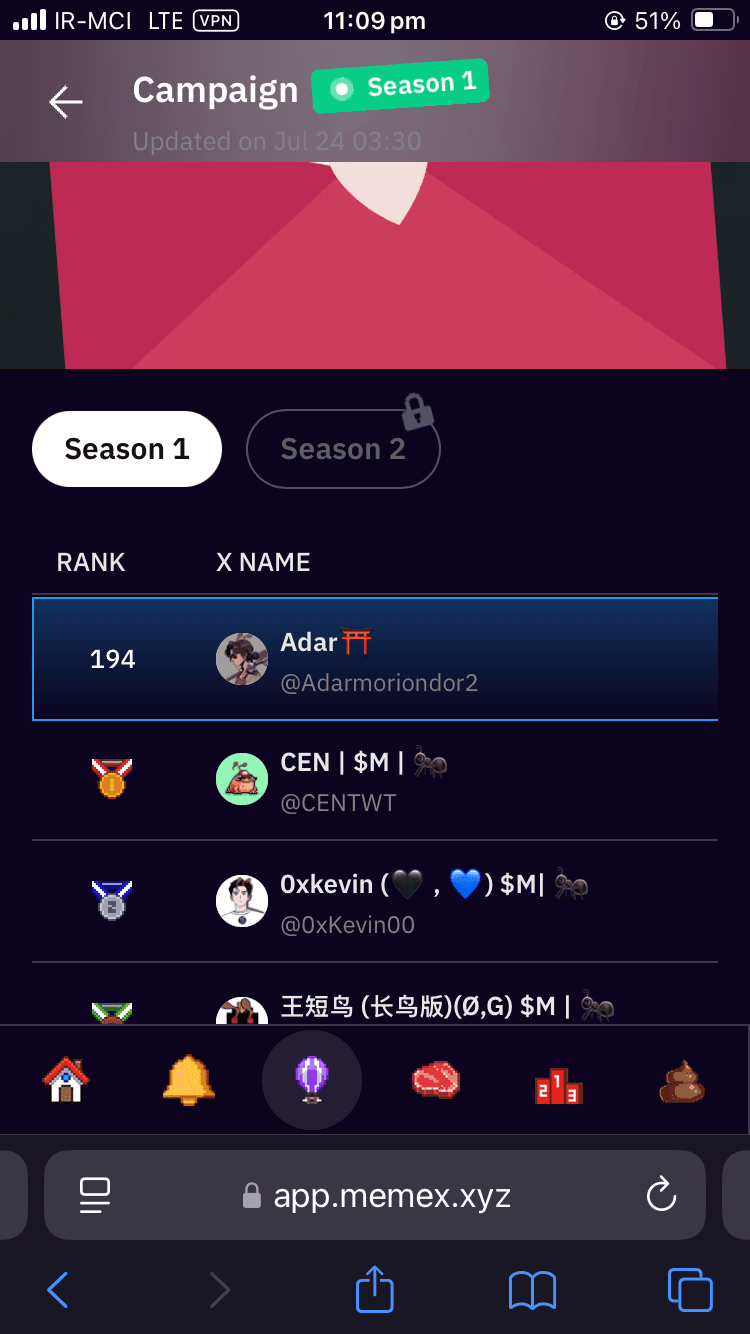Tap the app.memex.xyz address bar
This screenshot has height=1334, width=750.
click(392, 1195)
